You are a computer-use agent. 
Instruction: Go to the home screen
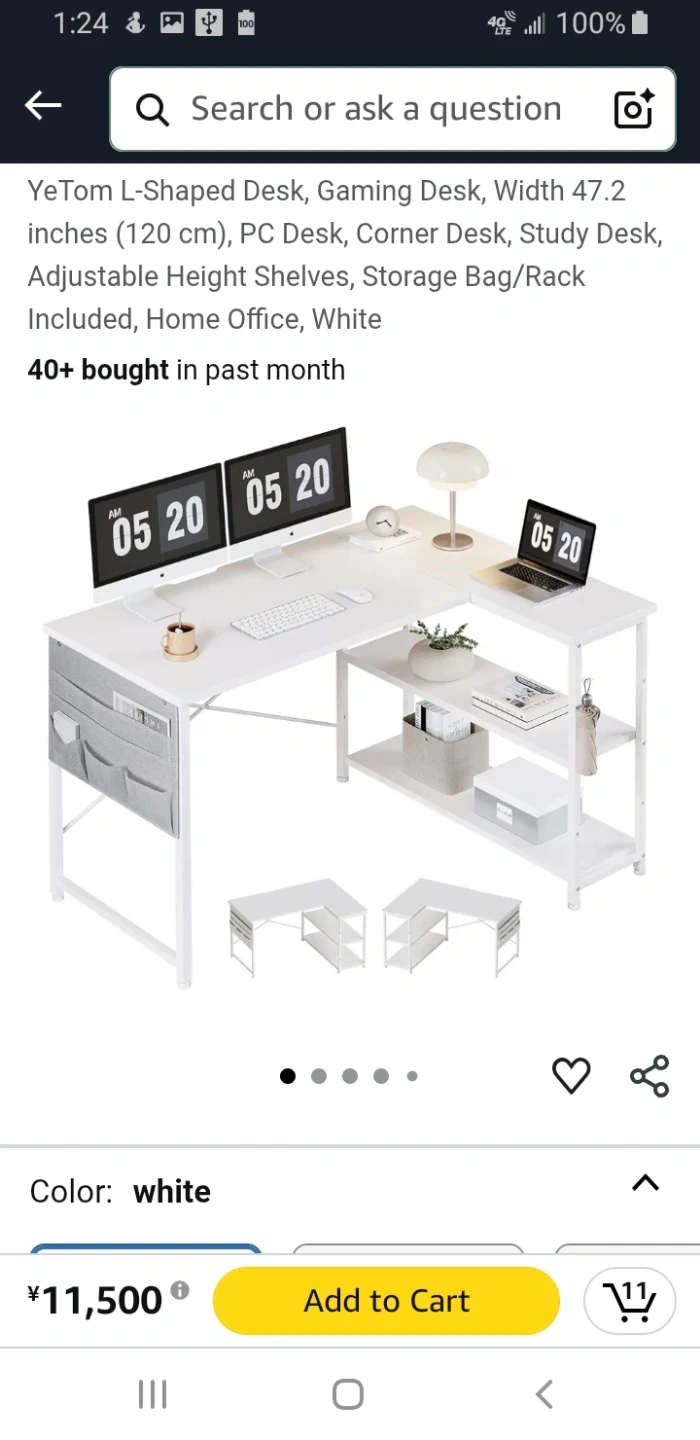348,1394
